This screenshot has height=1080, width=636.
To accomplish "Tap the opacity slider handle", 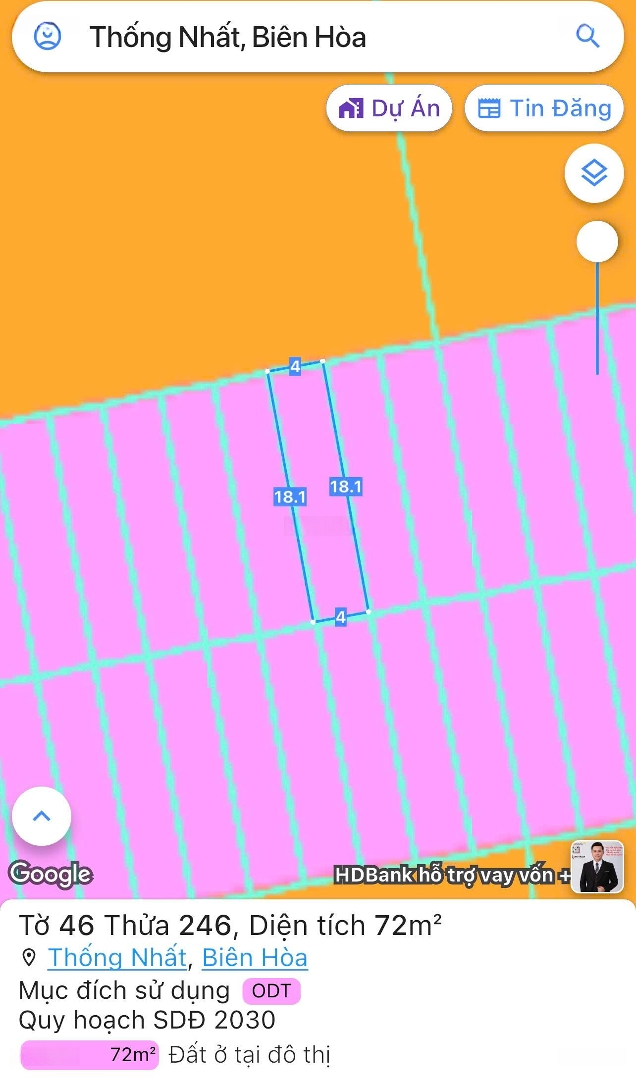I will (x=598, y=241).
